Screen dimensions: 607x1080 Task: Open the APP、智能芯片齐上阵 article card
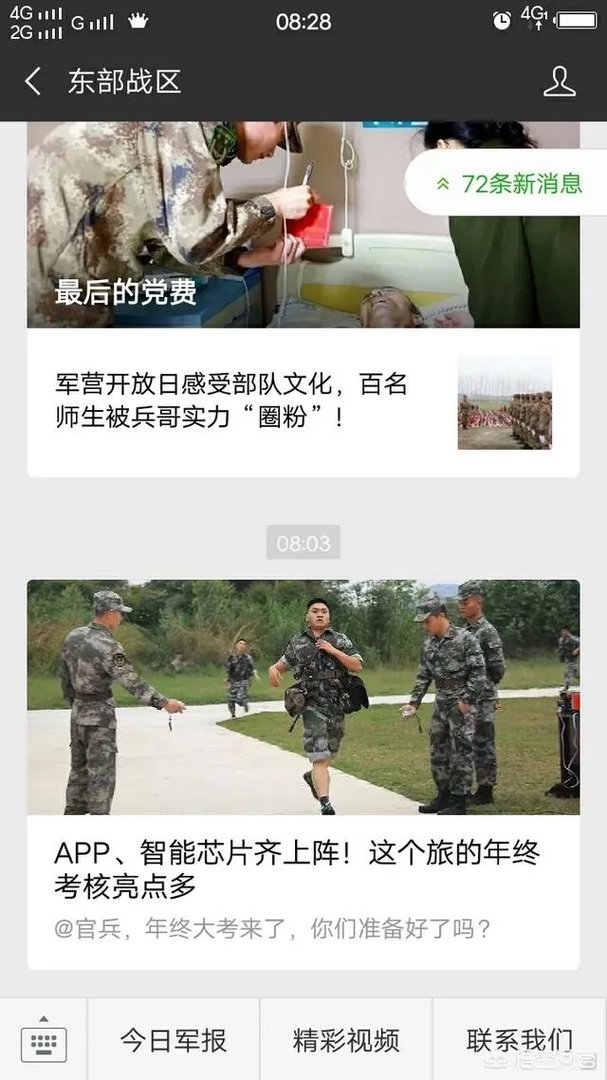[x=303, y=774]
